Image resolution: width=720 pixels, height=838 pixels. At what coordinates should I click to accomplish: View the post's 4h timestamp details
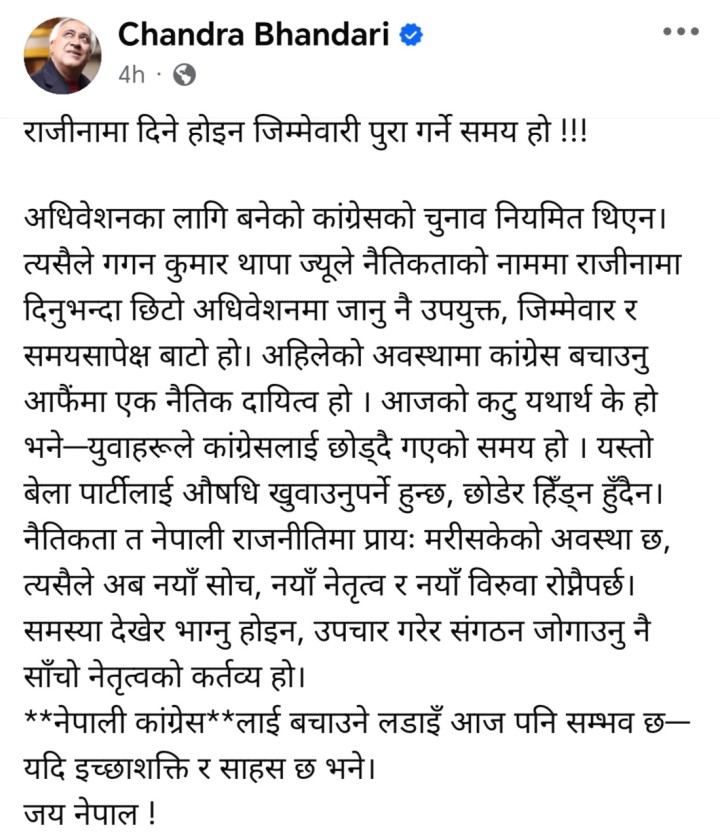point(132,75)
